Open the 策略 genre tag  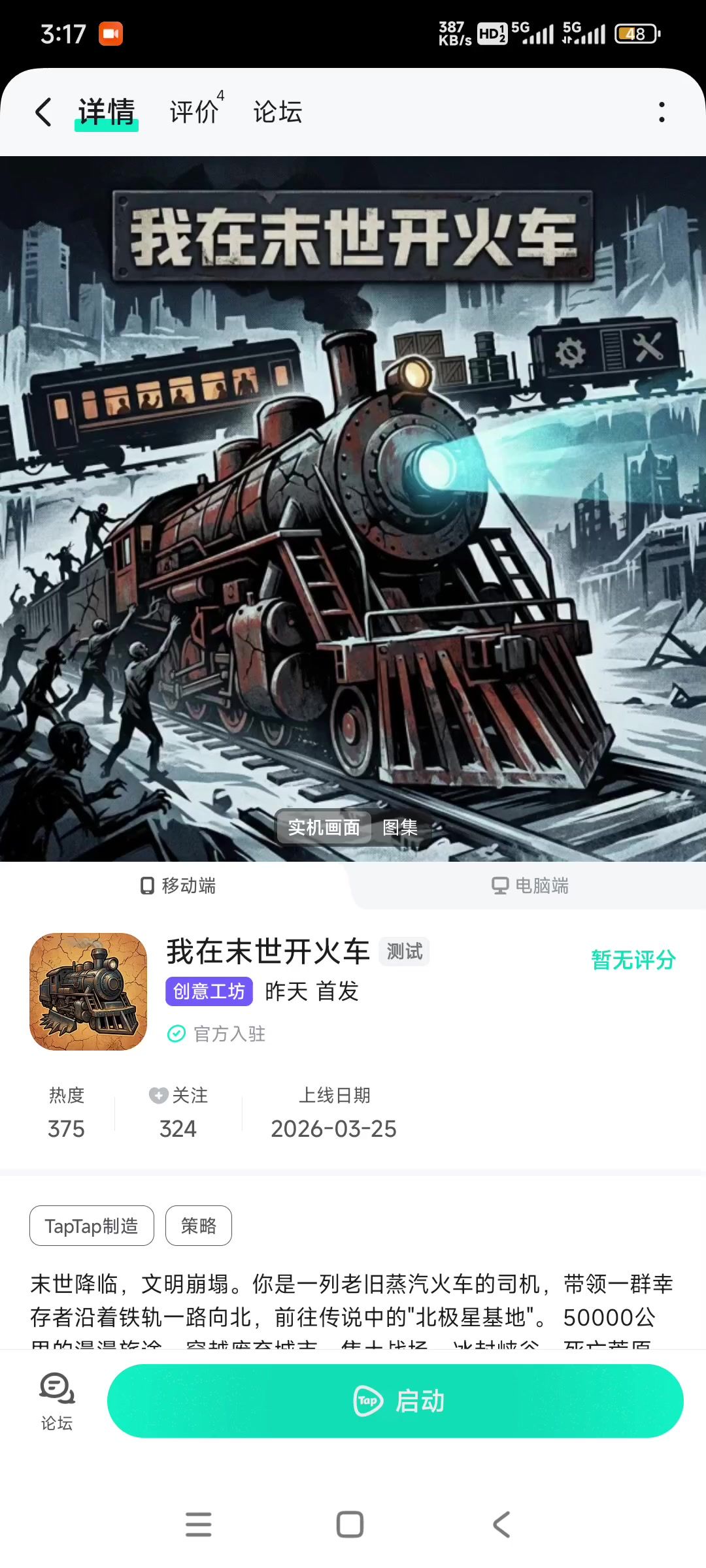click(199, 1226)
